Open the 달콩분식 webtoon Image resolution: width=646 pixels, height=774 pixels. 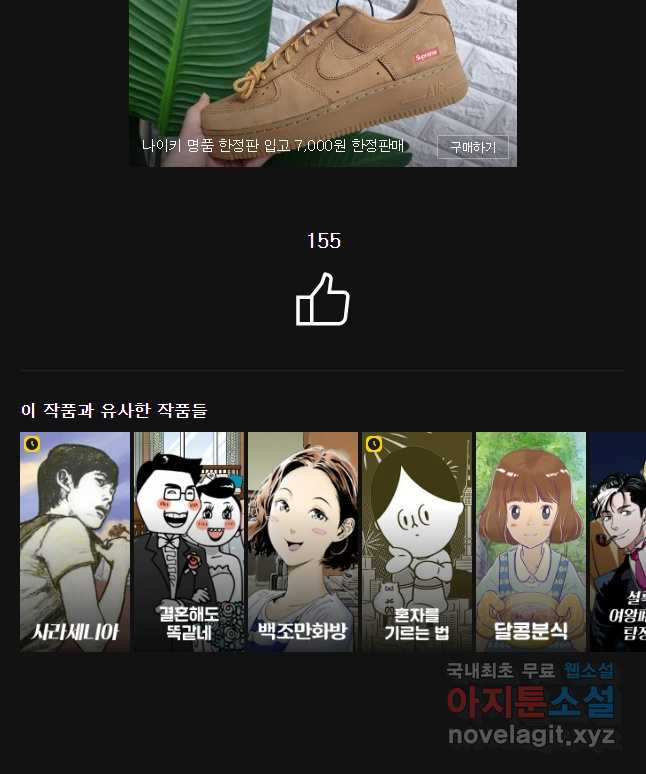(530, 542)
